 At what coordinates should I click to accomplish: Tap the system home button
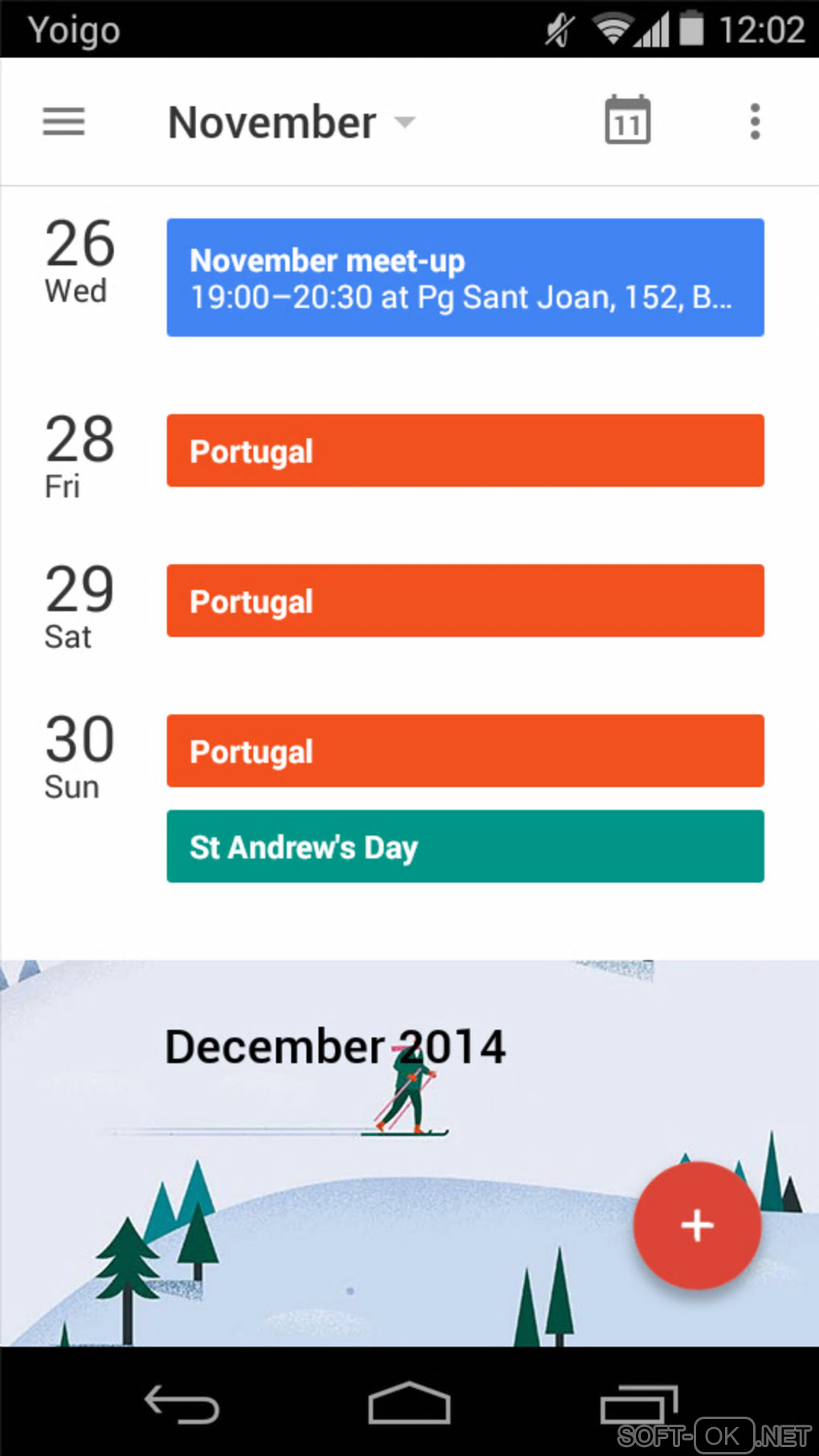[409, 1404]
